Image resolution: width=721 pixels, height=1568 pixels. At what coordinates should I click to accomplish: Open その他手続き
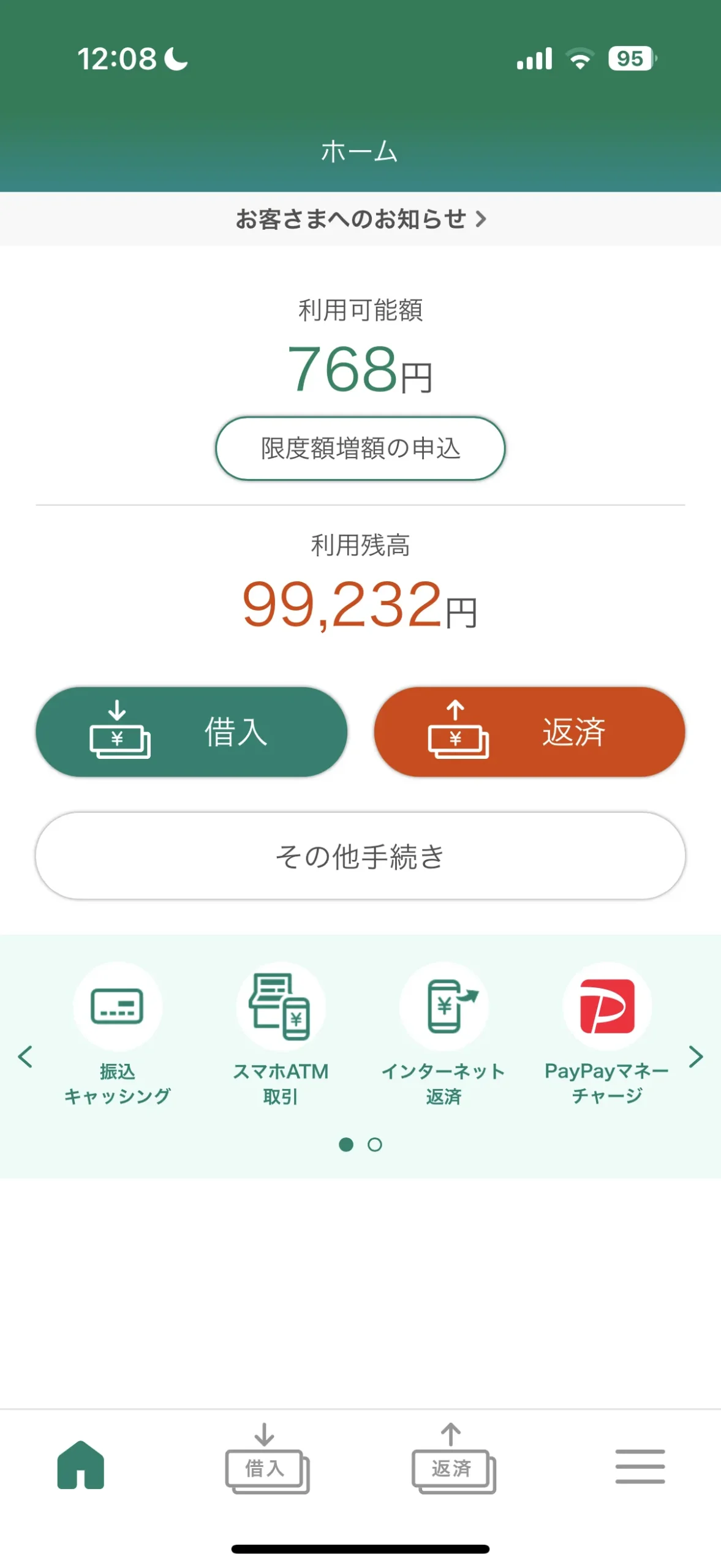(360, 856)
